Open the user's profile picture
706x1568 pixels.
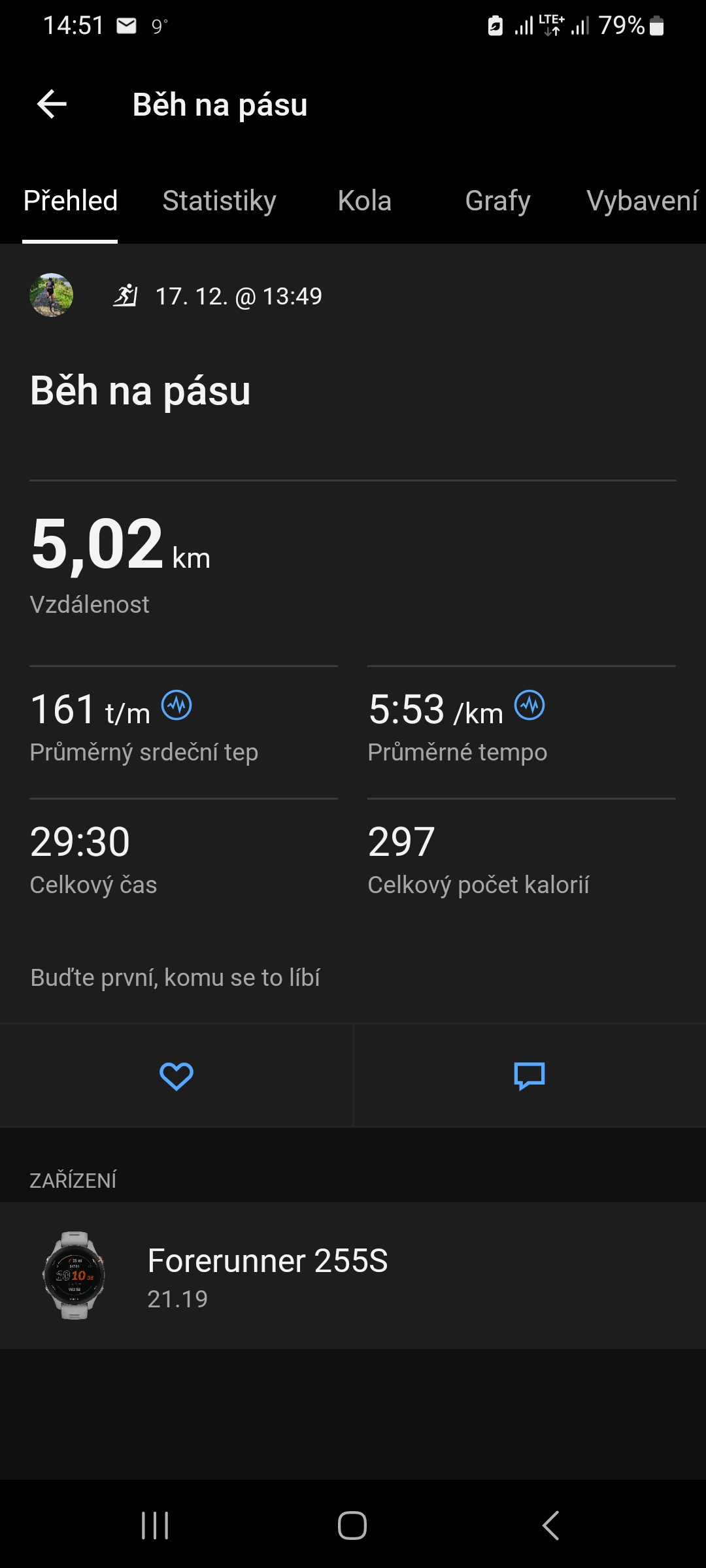click(52, 295)
